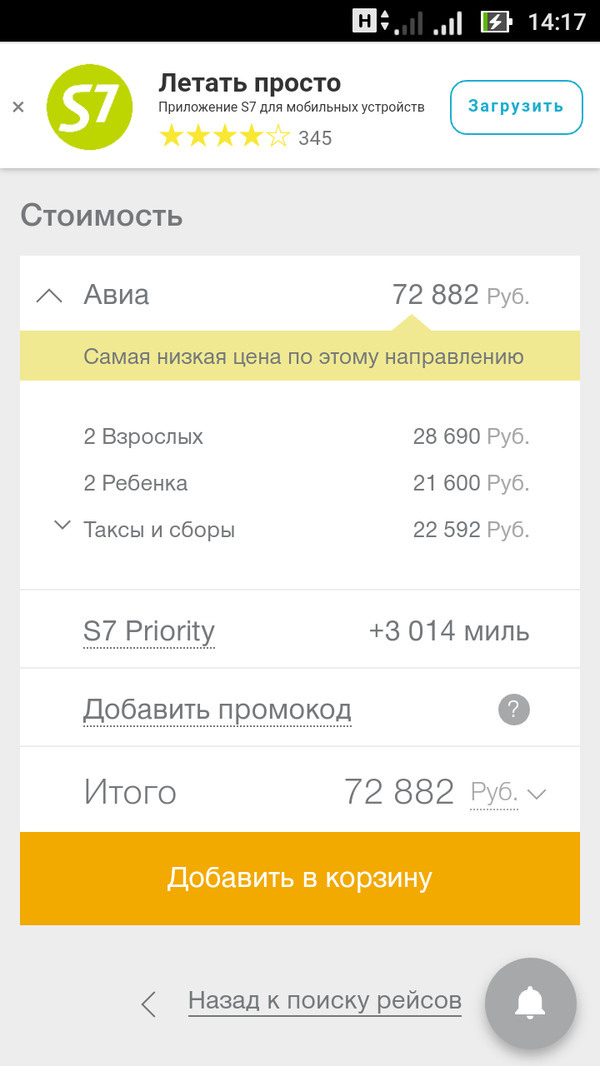The height and width of the screenshot is (1066, 600).
Task: Tap Добавить промокод link
Action: [x=217, y=710]
